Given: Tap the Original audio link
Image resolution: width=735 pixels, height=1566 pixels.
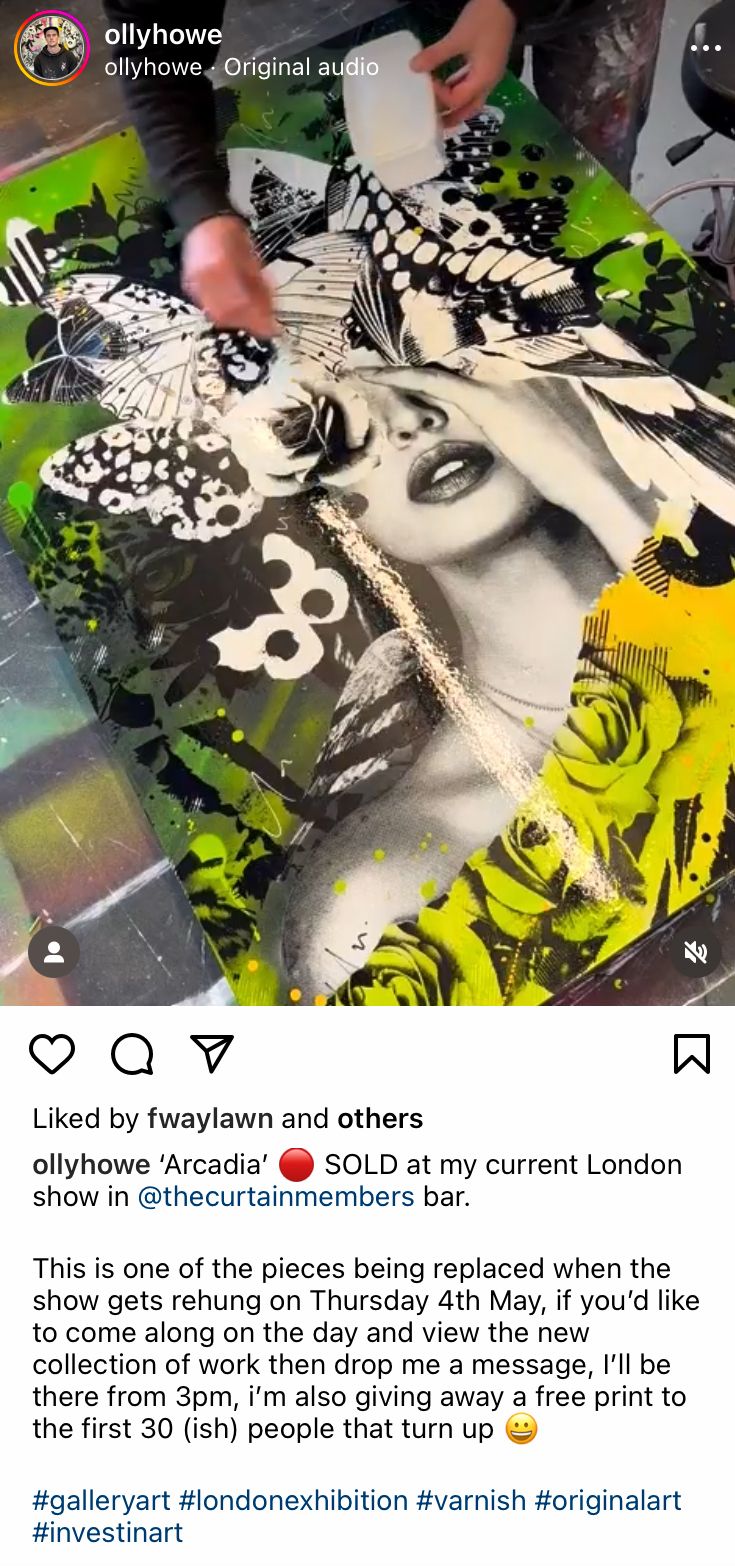Looking at the screenshot, I should 301,67.
